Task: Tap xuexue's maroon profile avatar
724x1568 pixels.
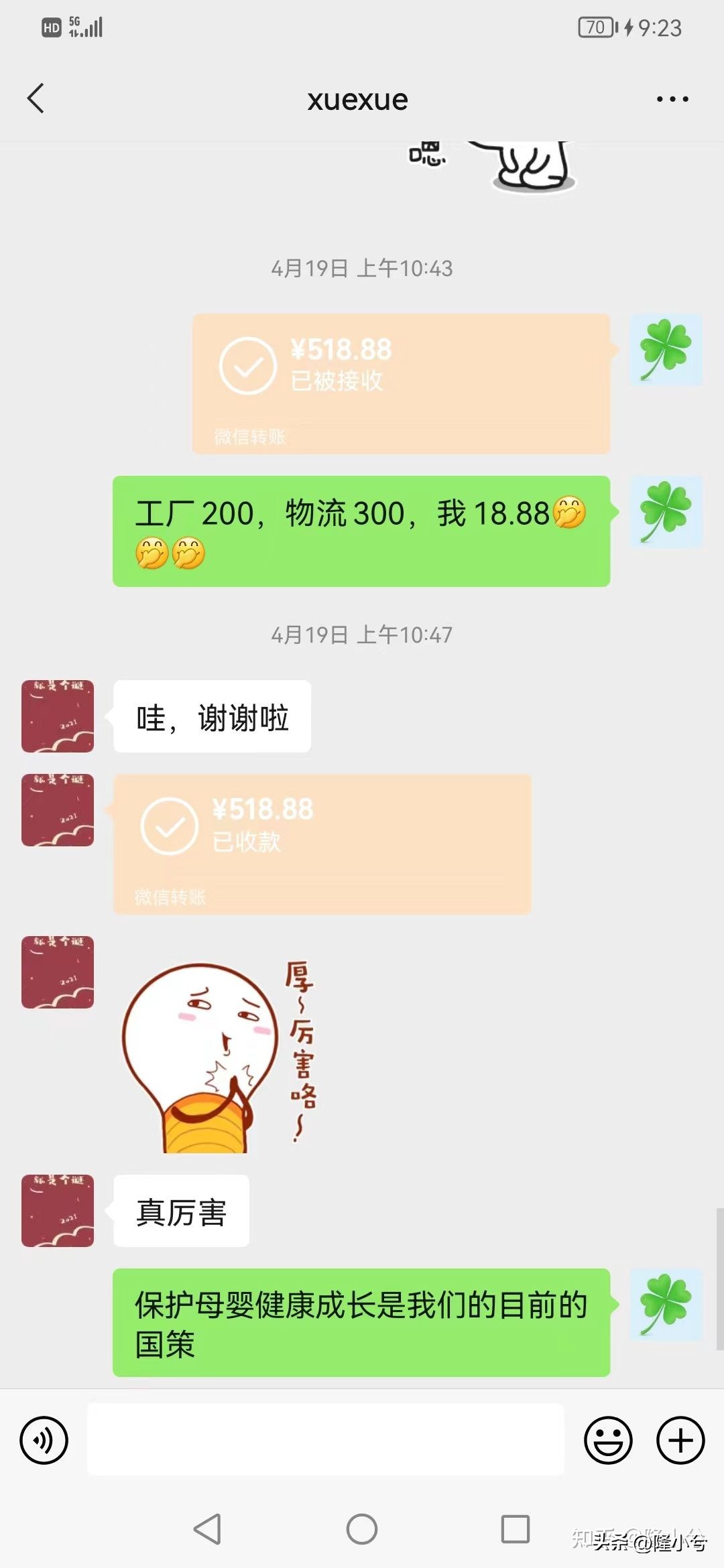Action: click(57, 716)
